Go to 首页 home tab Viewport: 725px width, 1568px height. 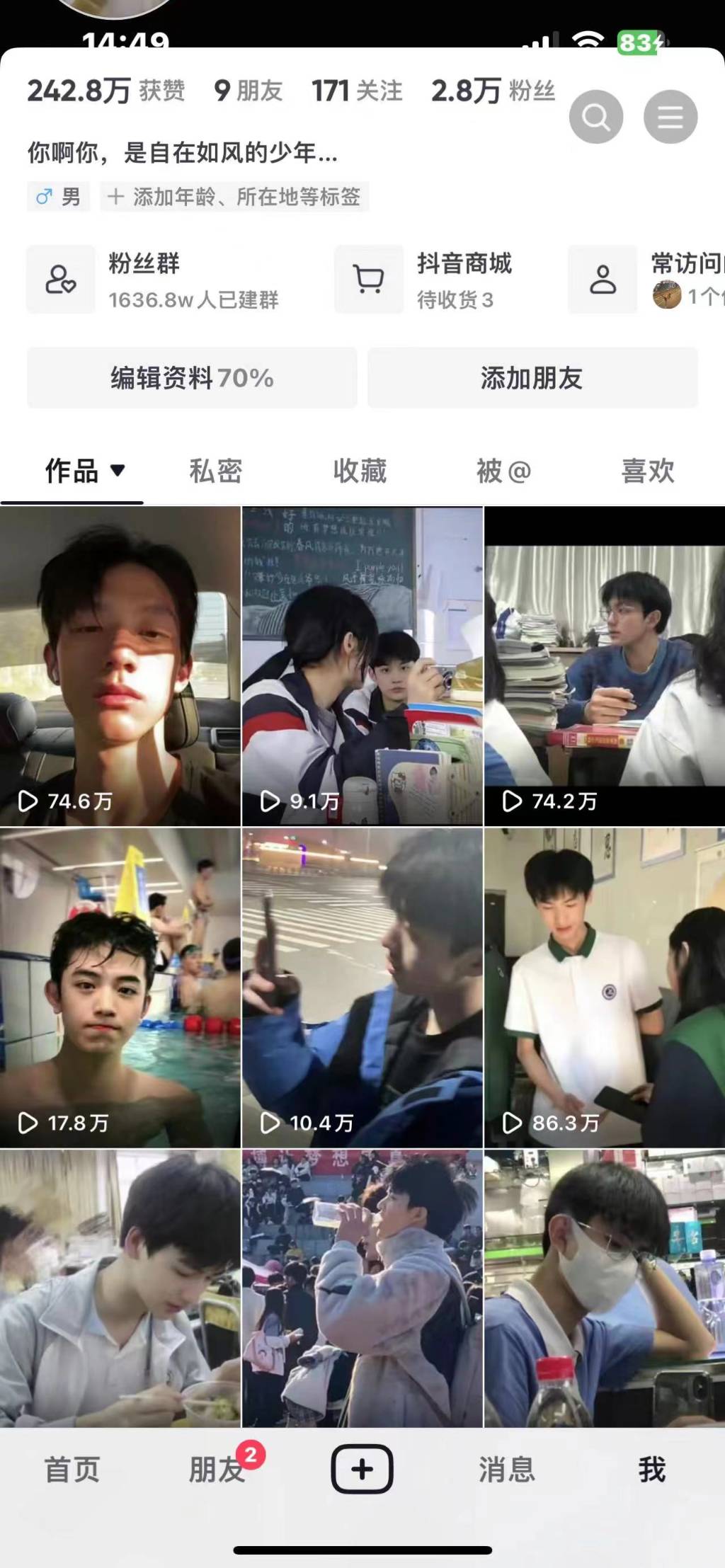pos(72,1470)
